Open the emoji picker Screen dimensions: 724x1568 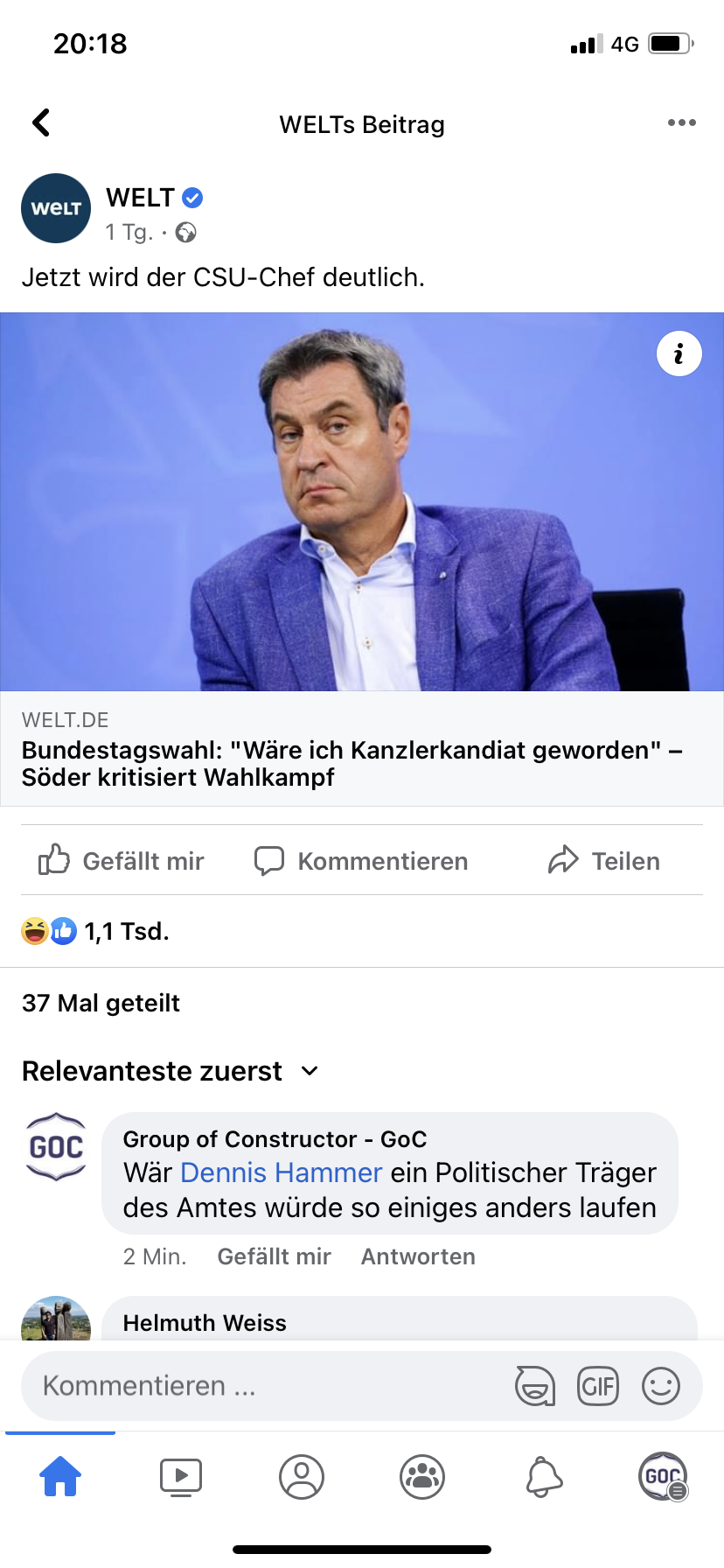[x=660, y=1386]
